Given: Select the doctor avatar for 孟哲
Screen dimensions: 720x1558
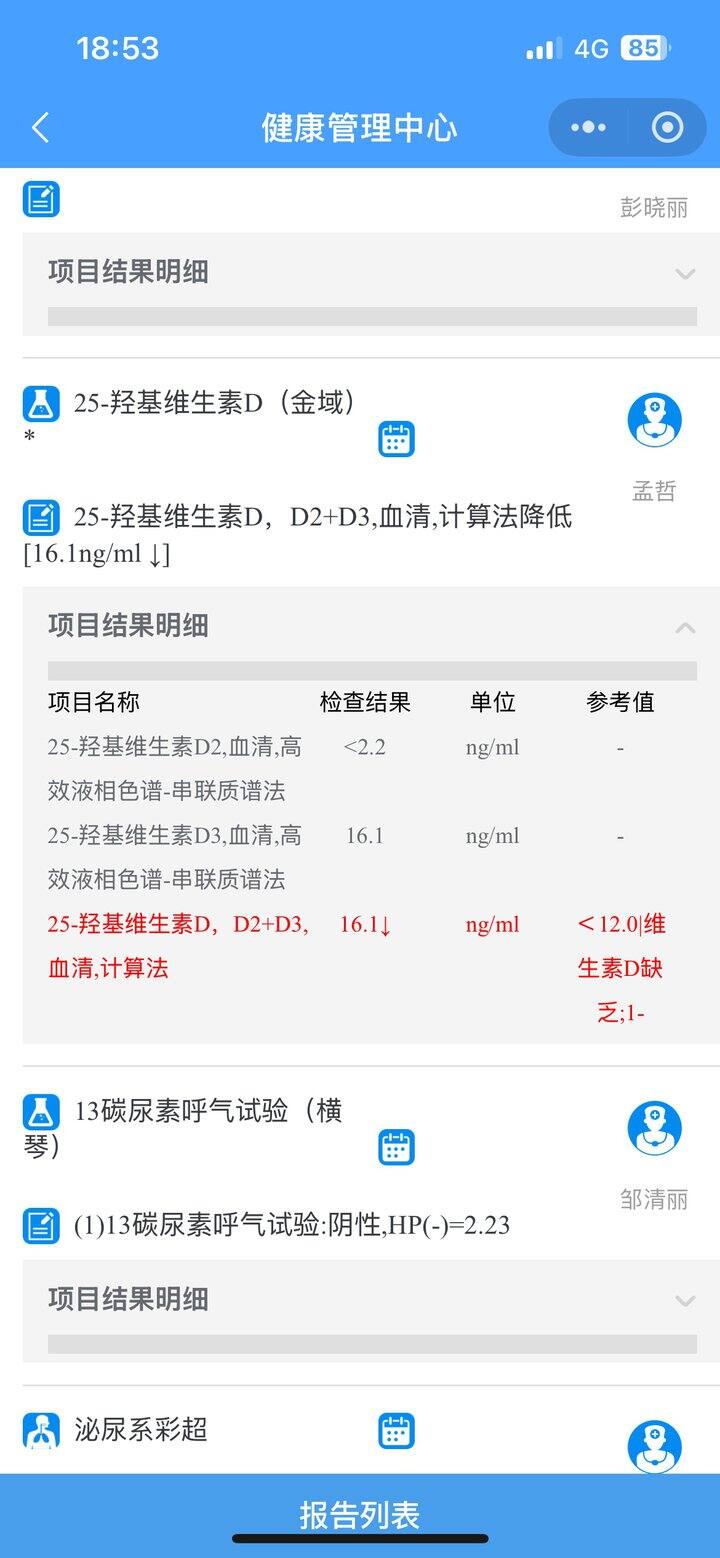Looking at the screenshot, I should (654, 420).
